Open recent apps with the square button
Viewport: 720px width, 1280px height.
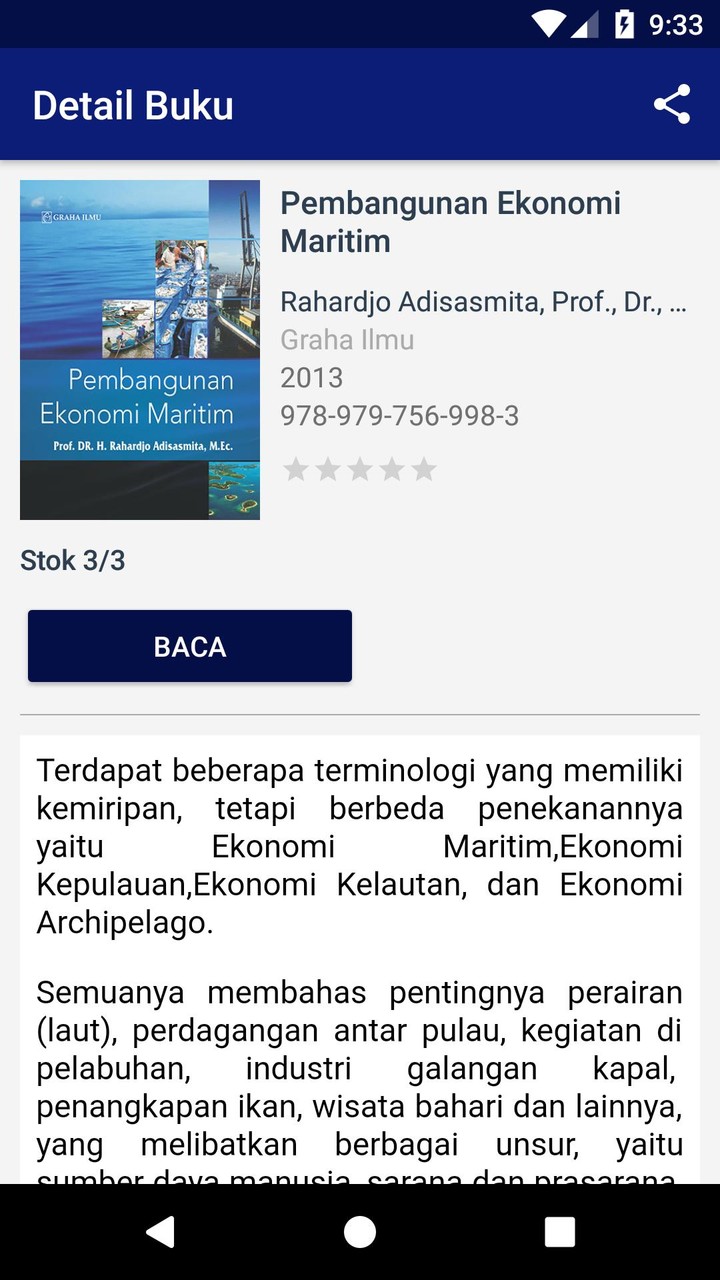click(557, 1231)
